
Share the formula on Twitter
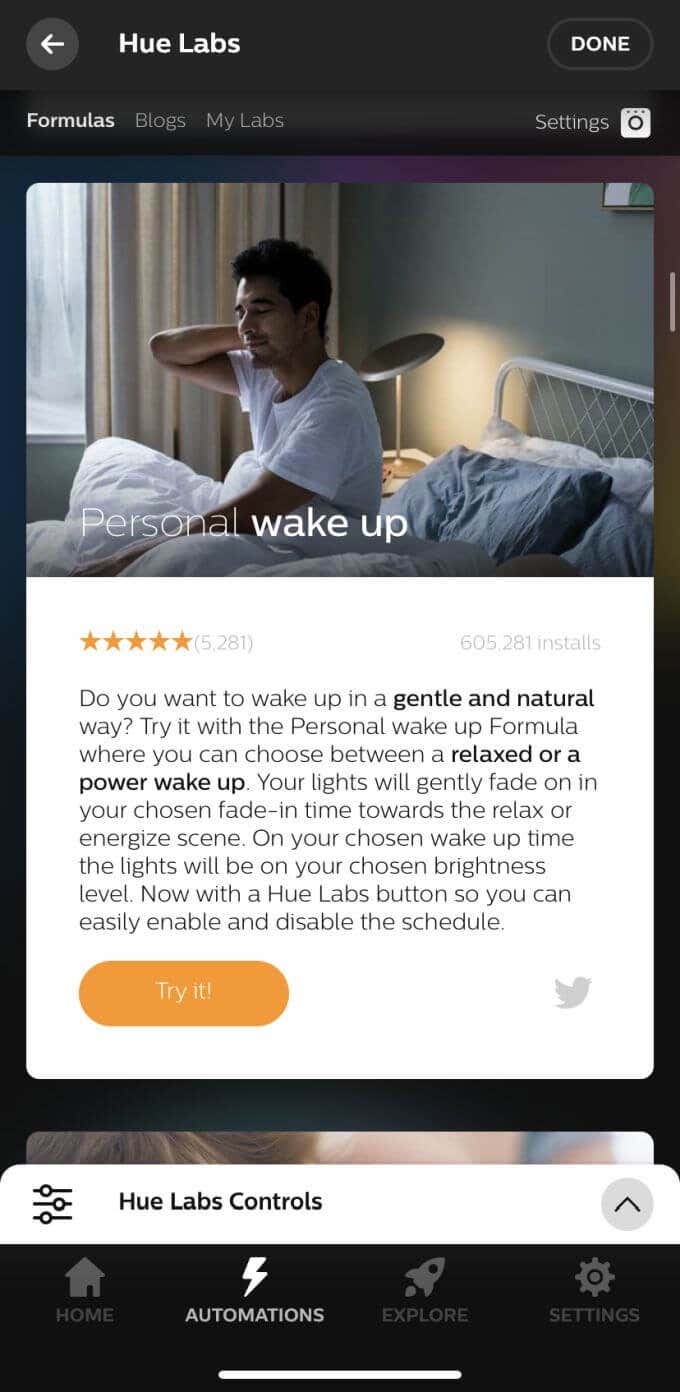[573, 992]
